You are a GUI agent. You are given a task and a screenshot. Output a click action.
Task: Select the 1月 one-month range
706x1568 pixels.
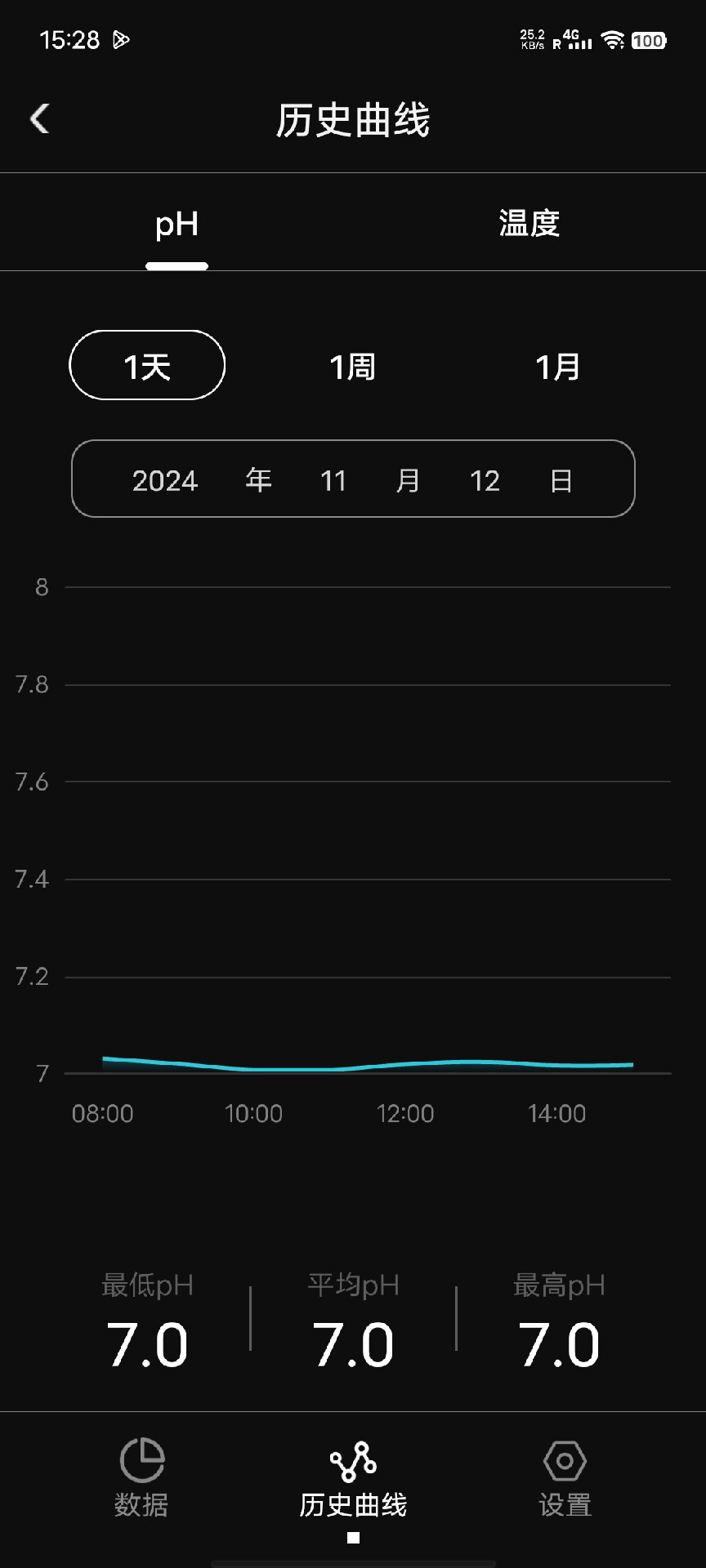point(559,367)
